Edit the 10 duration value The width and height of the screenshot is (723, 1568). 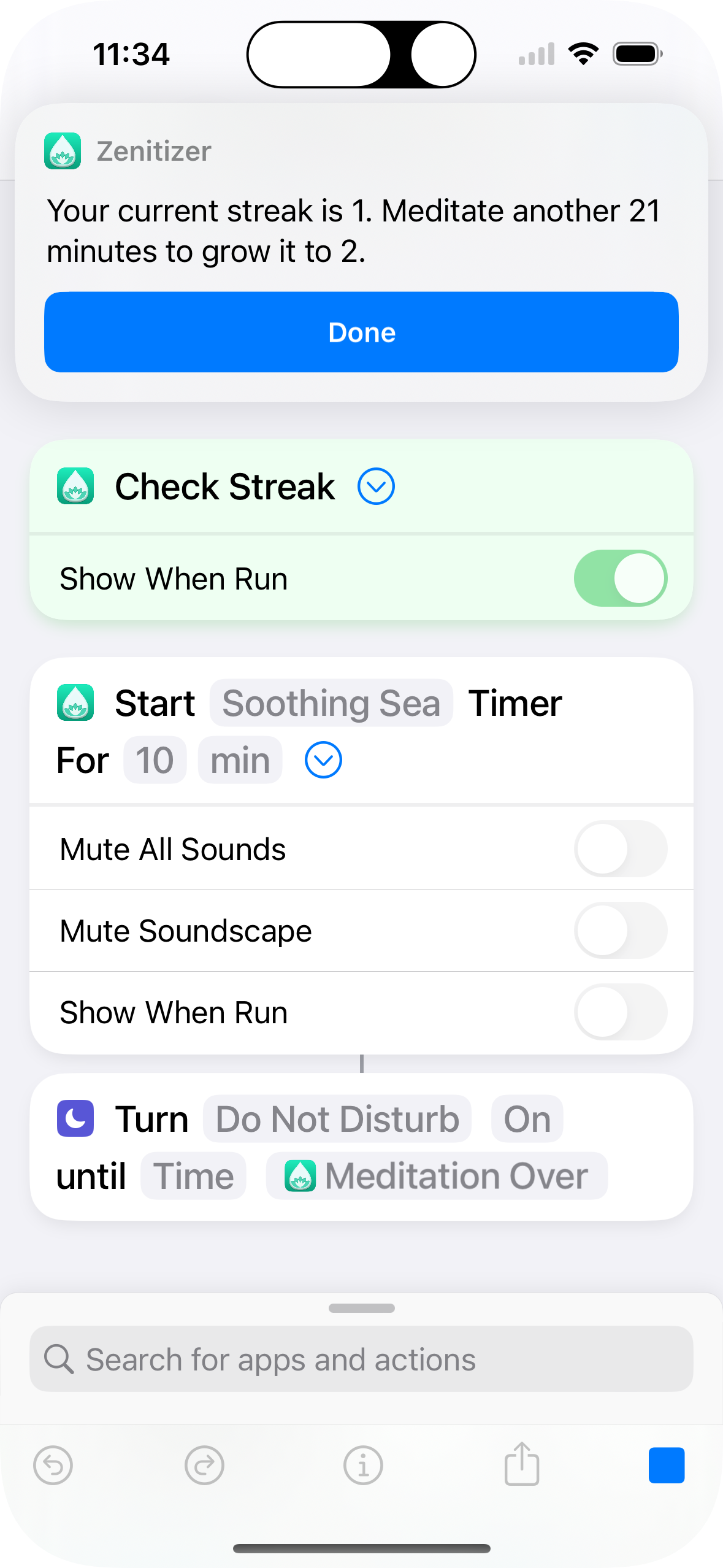pos(155,761)
